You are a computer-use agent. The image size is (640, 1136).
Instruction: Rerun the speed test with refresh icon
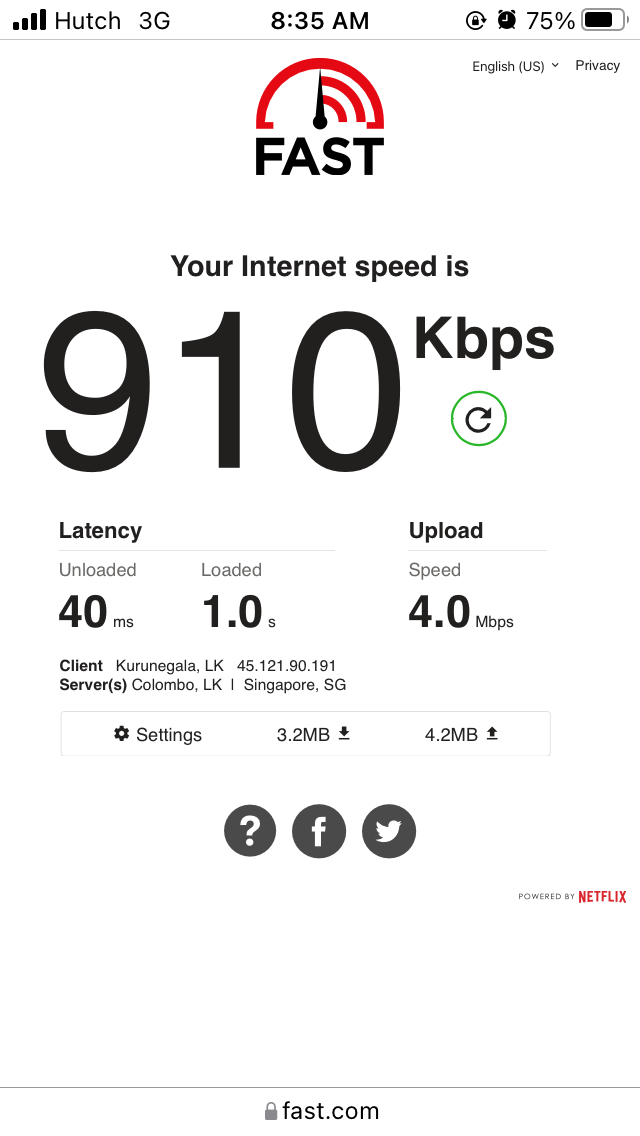478,419
